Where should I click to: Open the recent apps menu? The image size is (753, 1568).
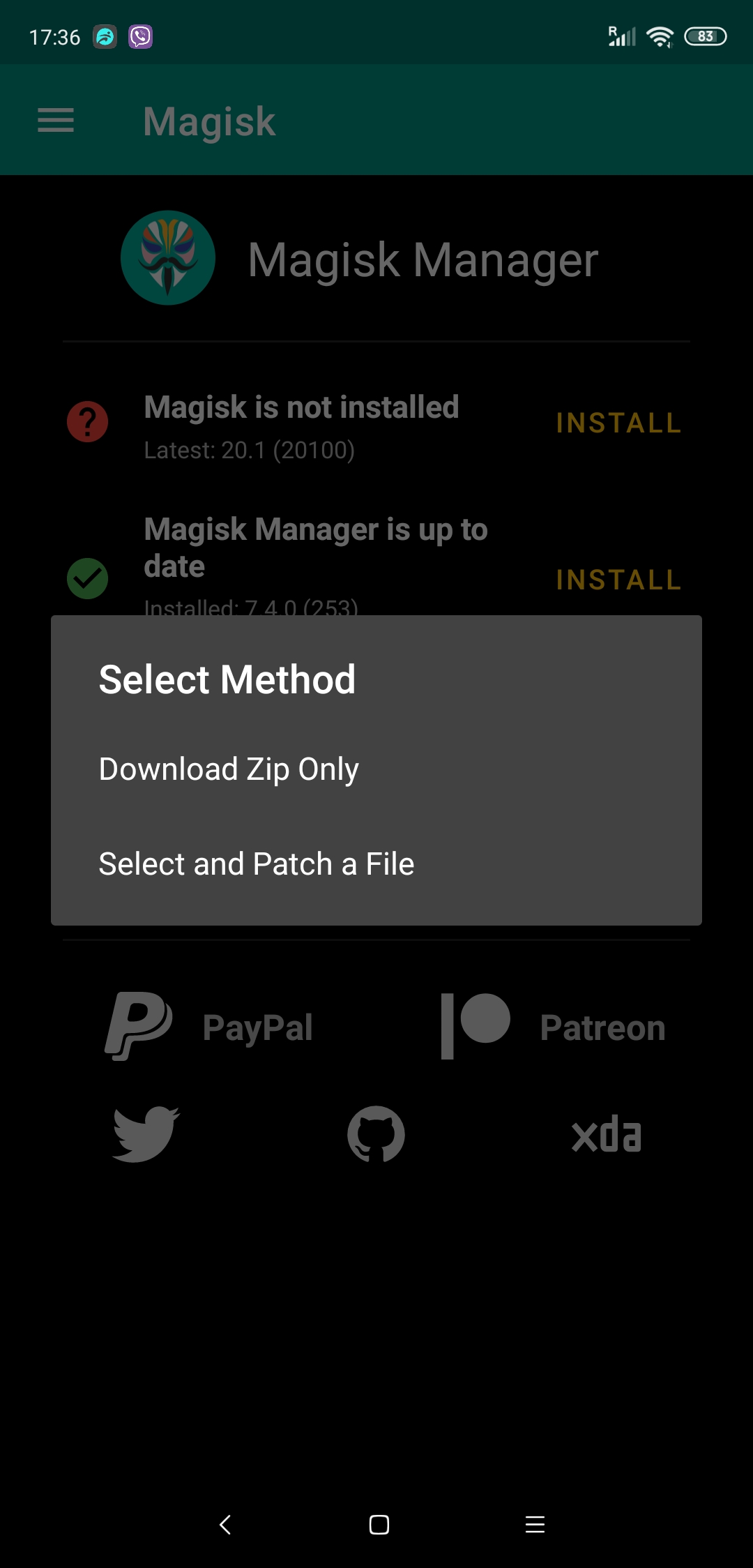coord(535,1525)
